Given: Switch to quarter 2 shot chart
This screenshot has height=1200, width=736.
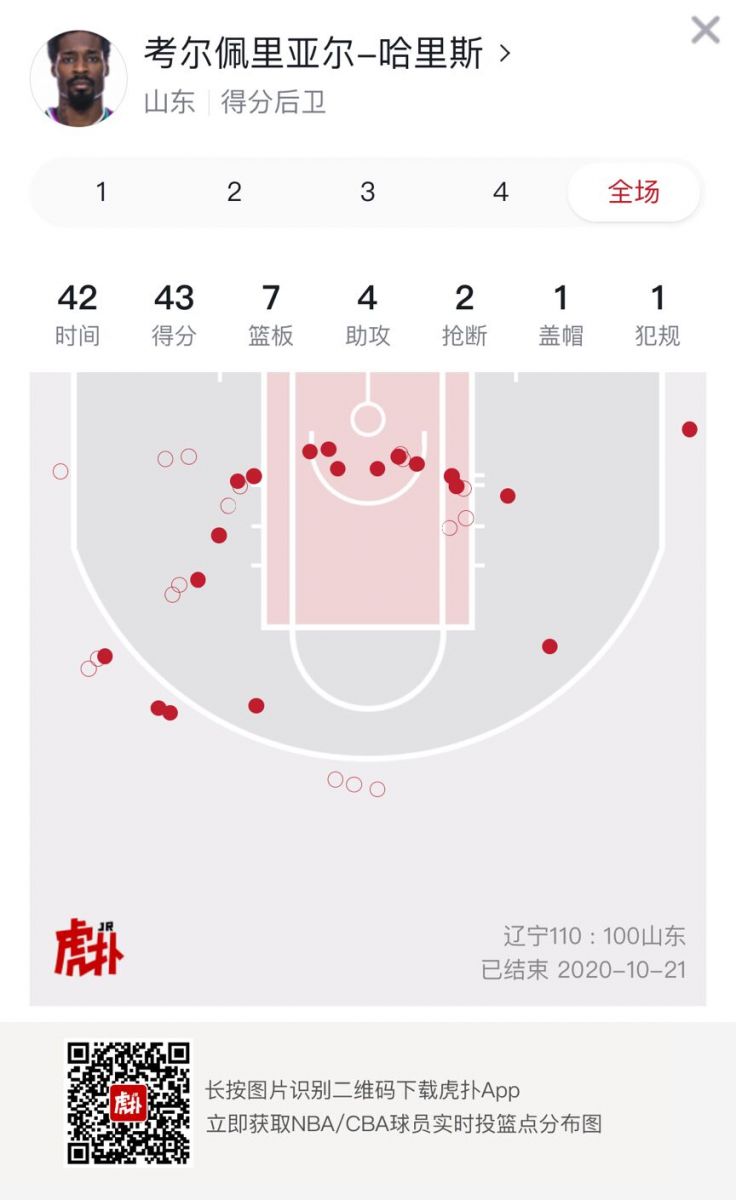Looking at the screenshot, I should (234, 192).
